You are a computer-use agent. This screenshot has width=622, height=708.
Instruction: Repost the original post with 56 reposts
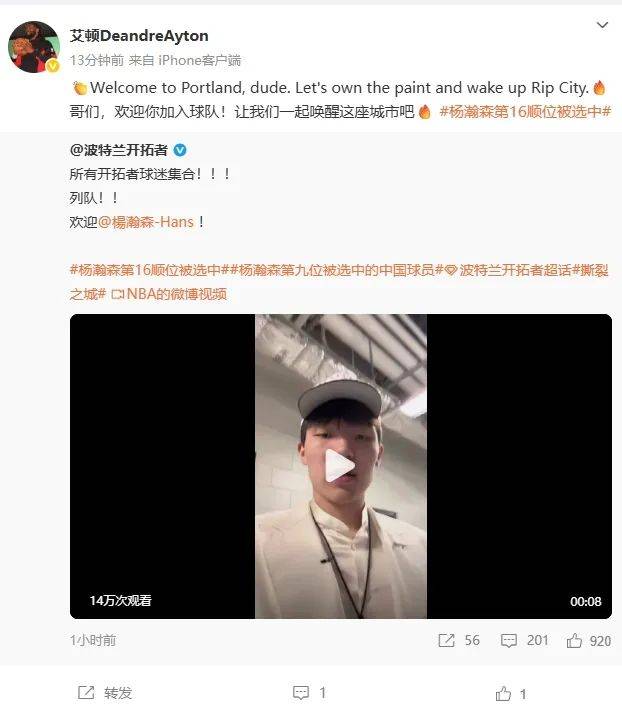coord(459,640)
